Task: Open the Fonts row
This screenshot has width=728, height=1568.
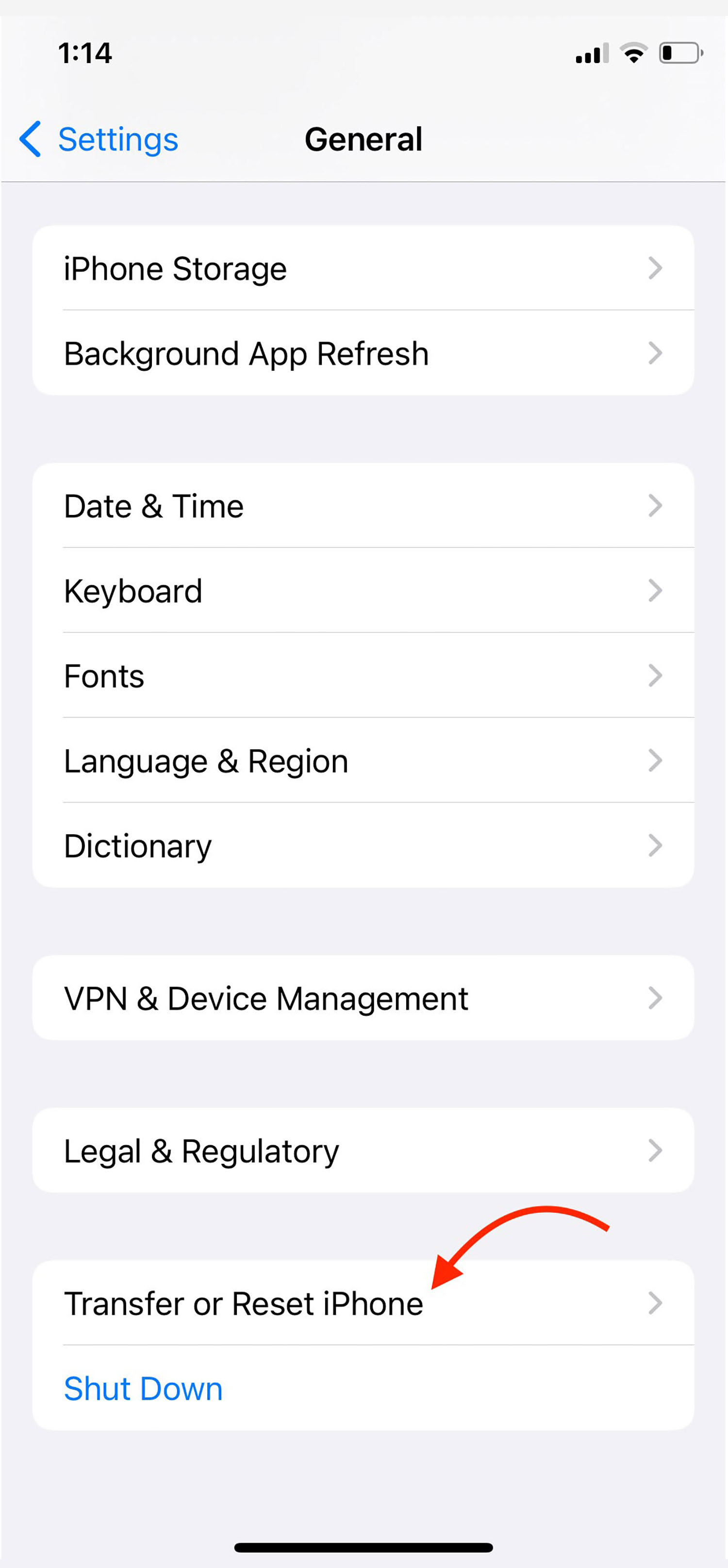Action: pyautogui.click(x=364, y=676)
